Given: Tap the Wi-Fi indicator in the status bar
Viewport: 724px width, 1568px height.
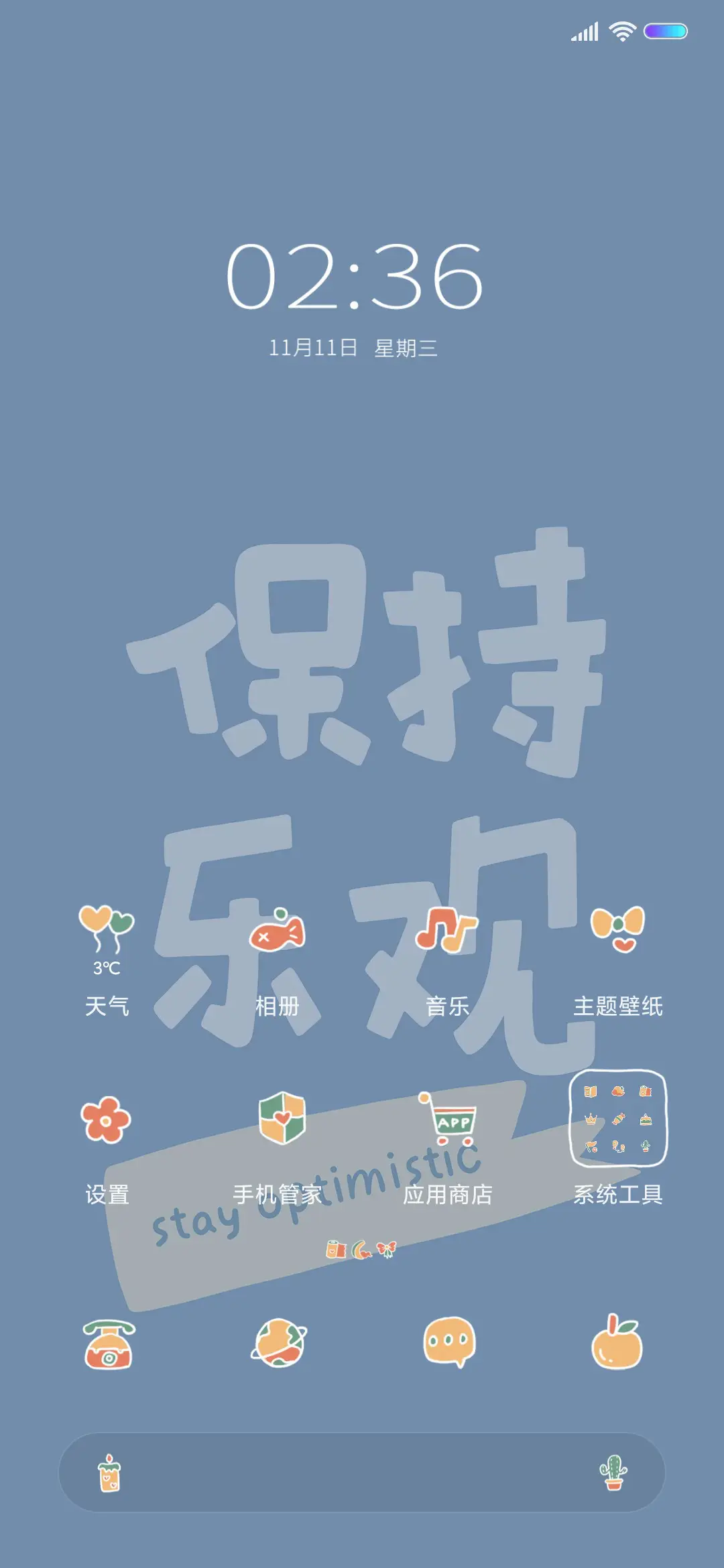Looking at the screenshot, I should coord(623,30).
